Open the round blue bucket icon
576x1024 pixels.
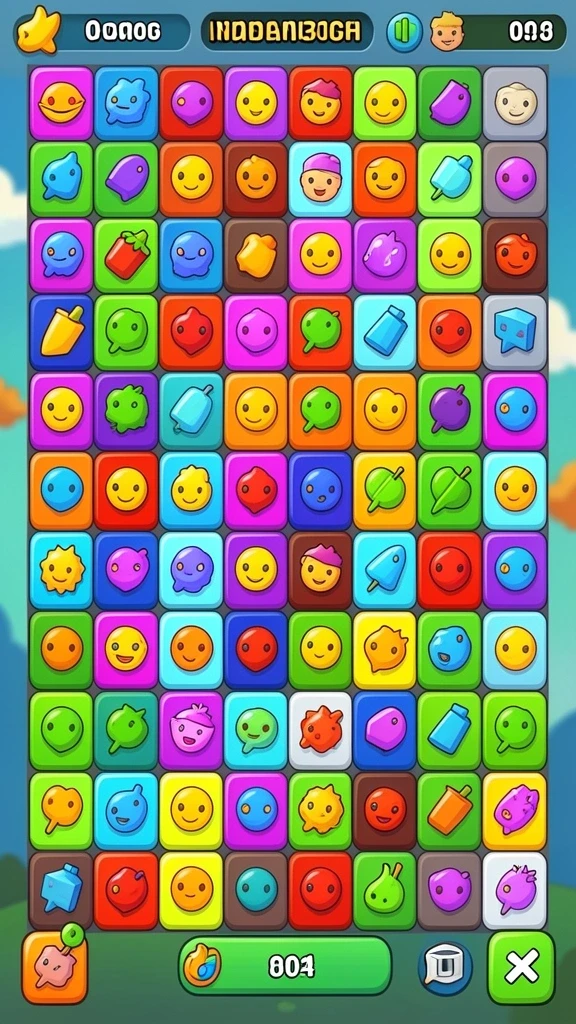click(445, 967)
